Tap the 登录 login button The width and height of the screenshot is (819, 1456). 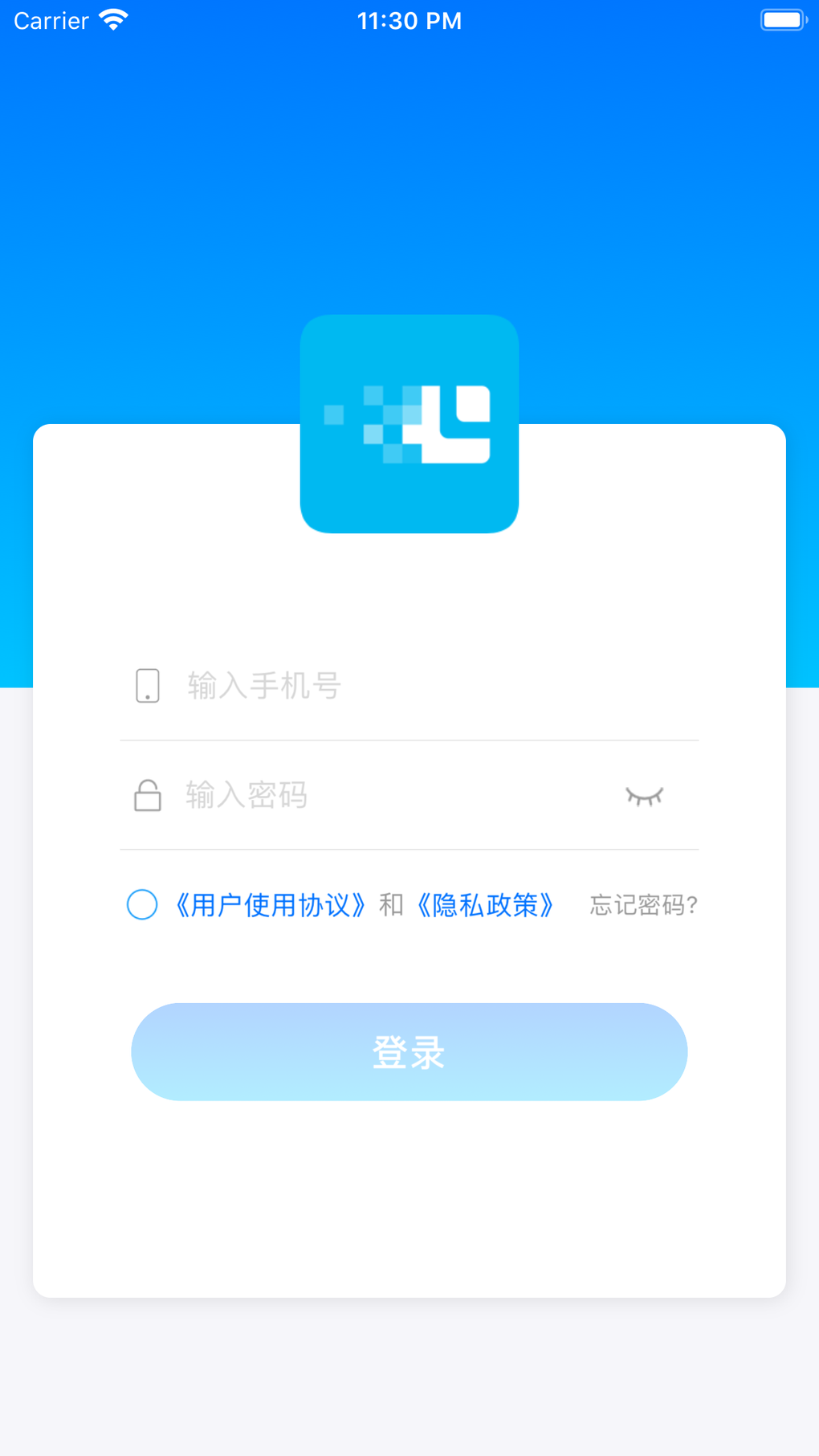point(409,1052)
